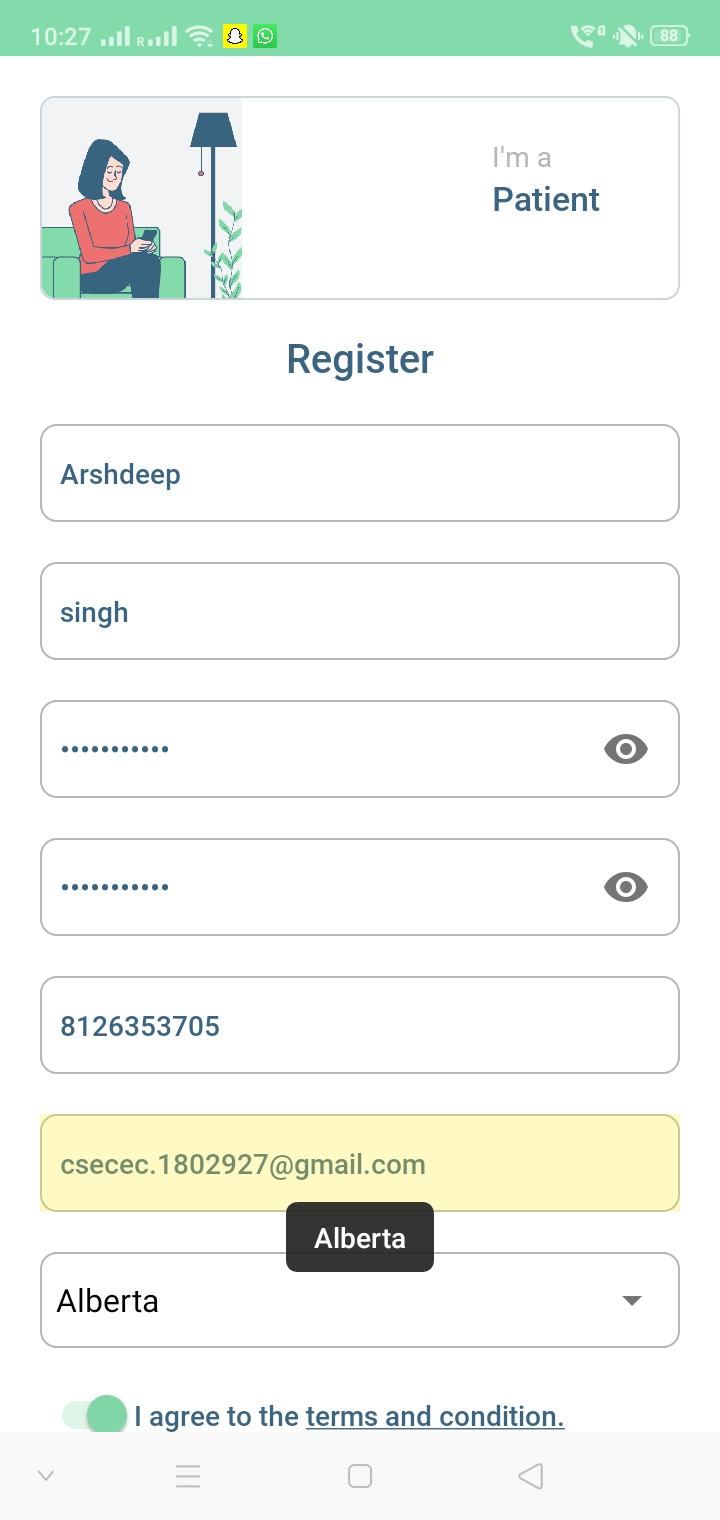Reveal the confirm password text

(x=626, y=887)
